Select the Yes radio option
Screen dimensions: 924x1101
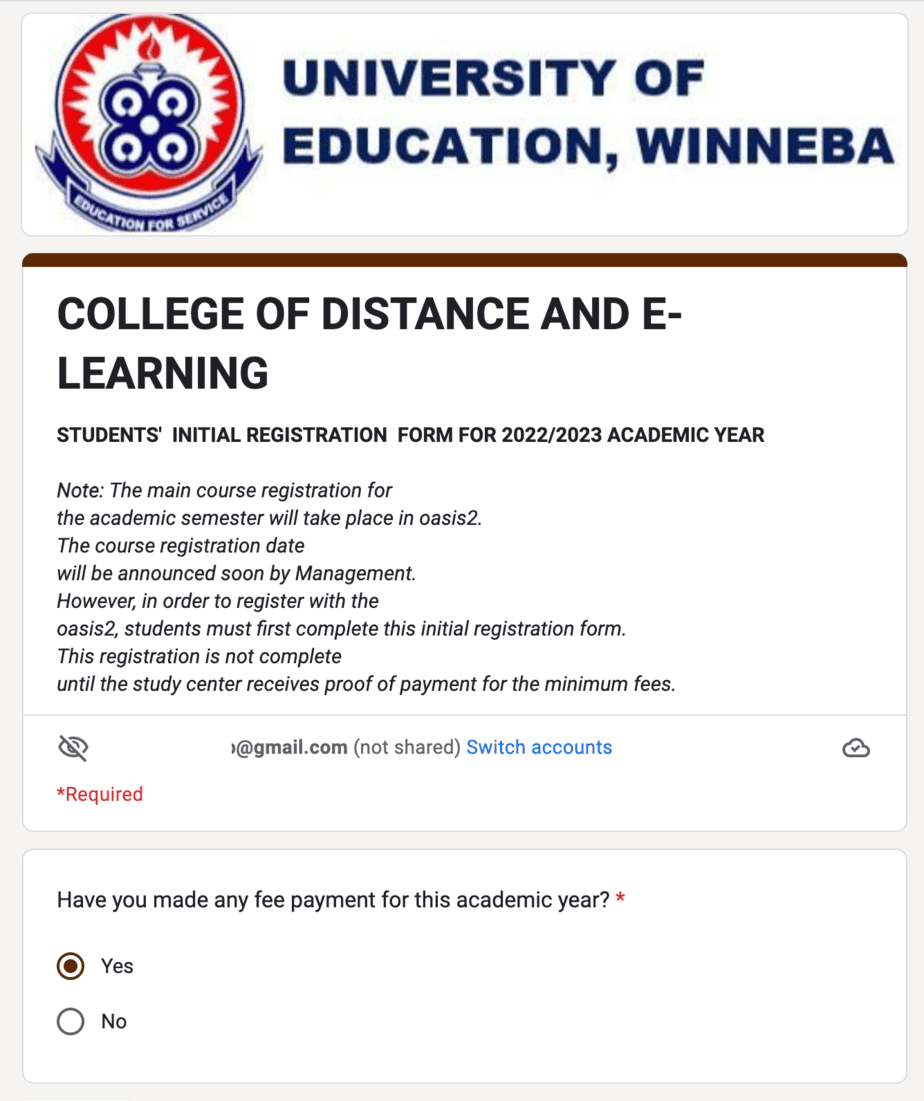(71, 966)
